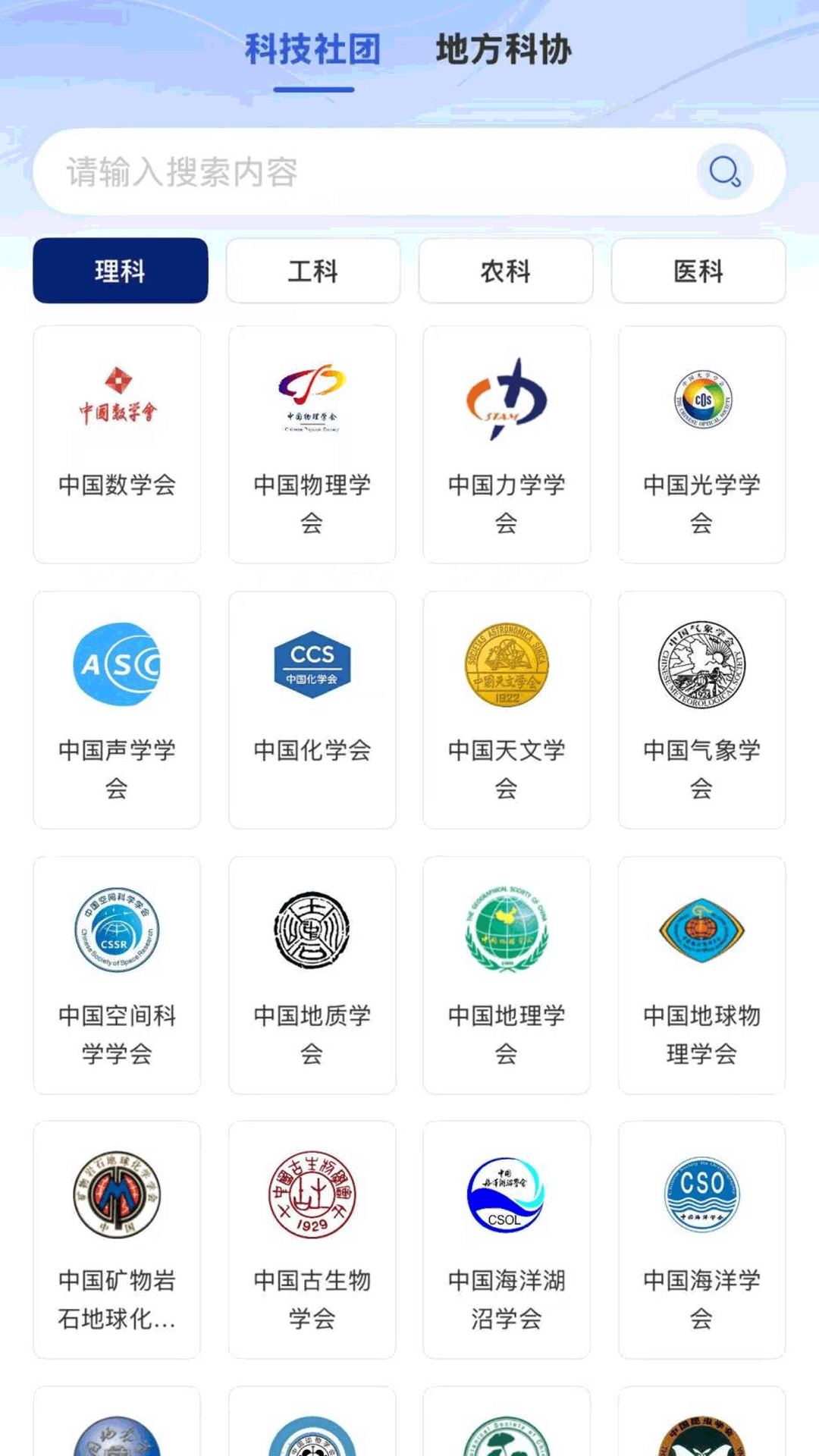This screenshot has height=1456, width=819.
Task: Select the 工科 category filter
Action: (312, 271)
